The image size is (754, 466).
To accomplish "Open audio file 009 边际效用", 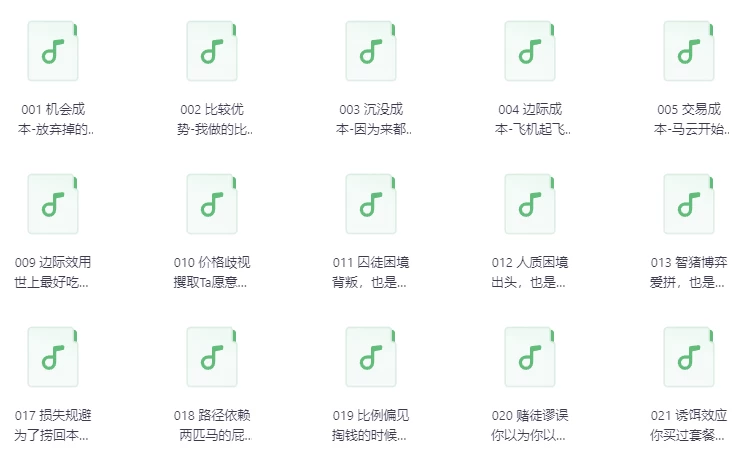I will click(53, 204).
